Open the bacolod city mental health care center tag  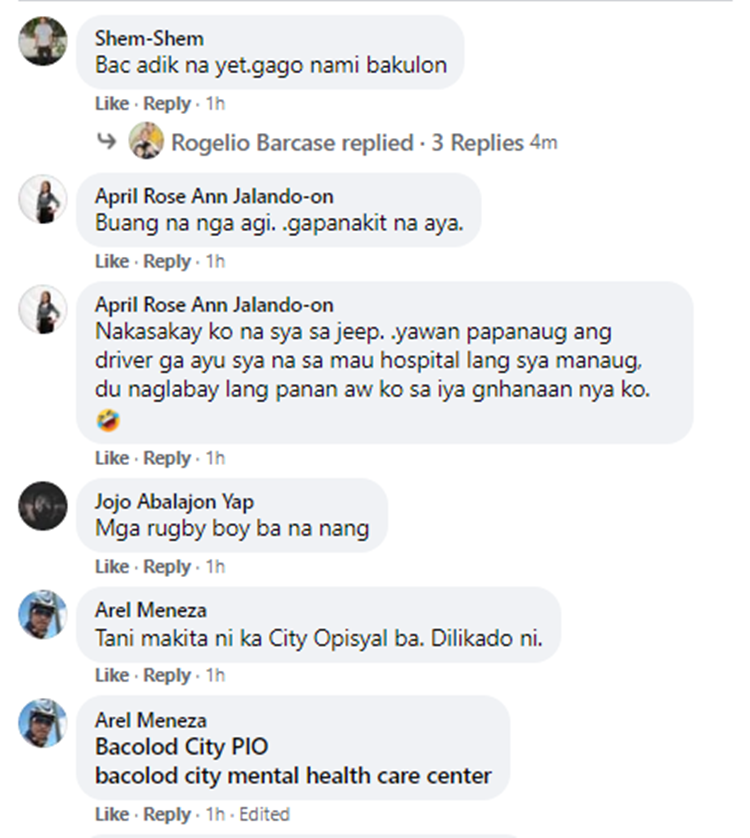(x=293, y=775)
